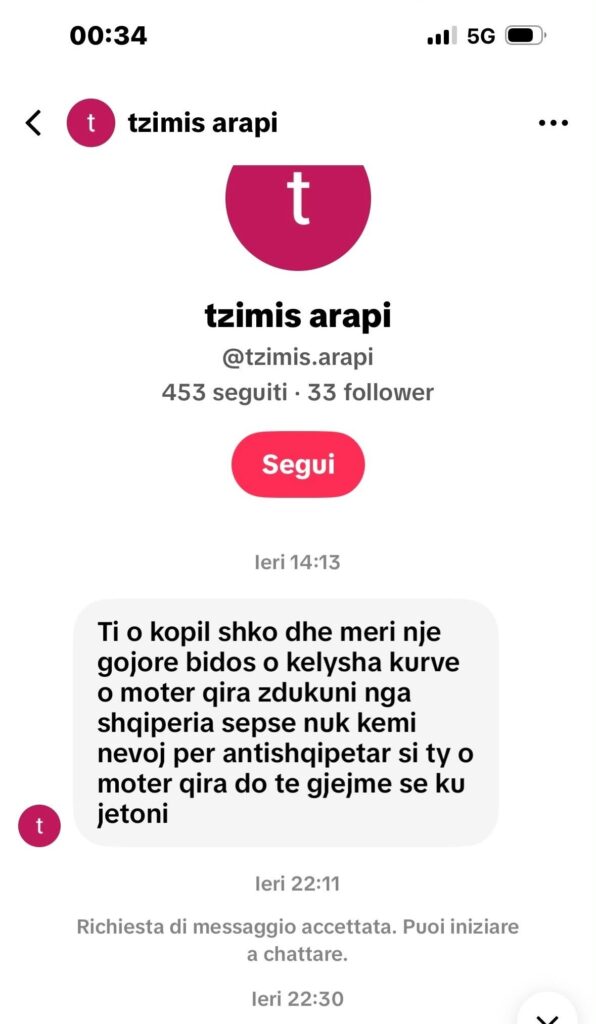
Task: Open the three-dot options menu
Action: (x=553, y=123)
